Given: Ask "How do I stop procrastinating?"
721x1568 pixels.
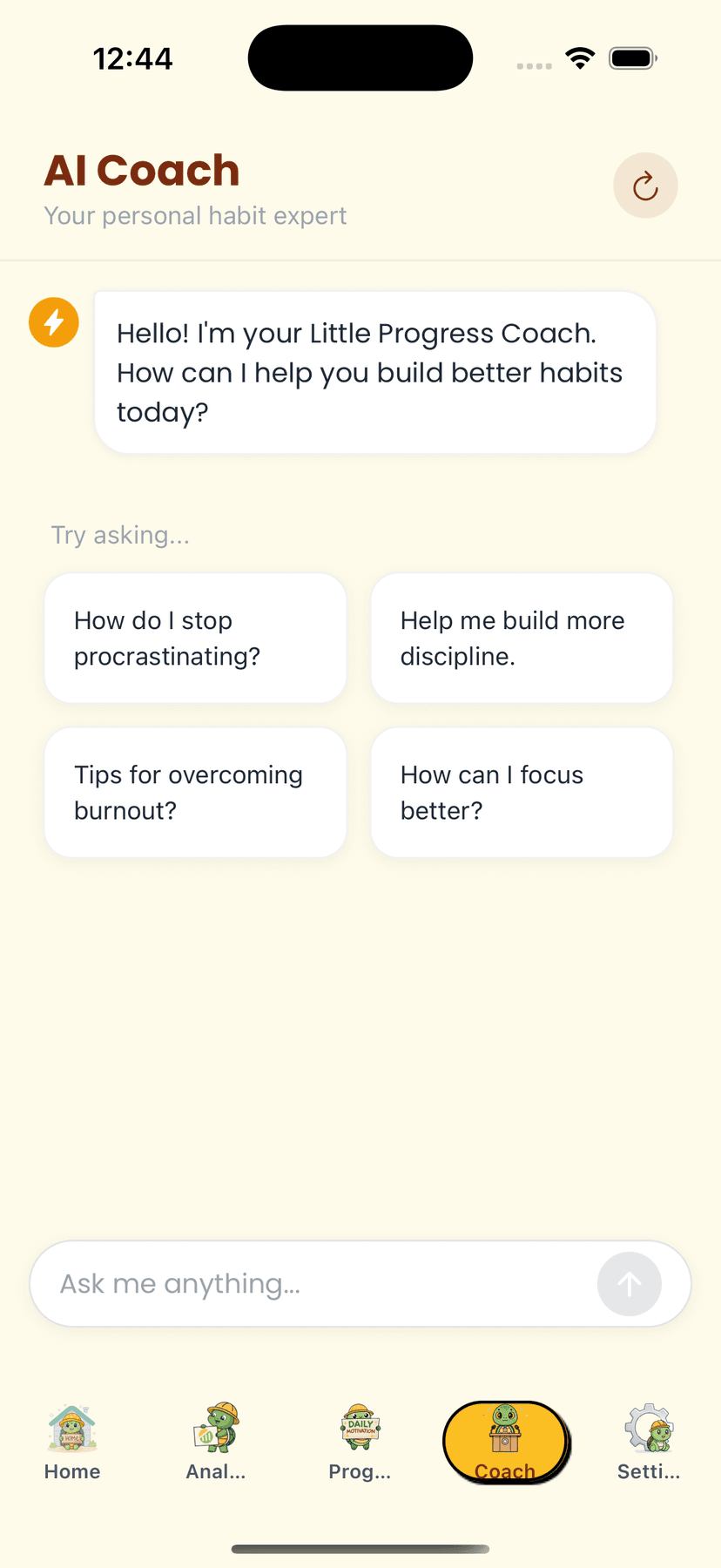Looking at the screenshot, I should [x=195, y=639].
